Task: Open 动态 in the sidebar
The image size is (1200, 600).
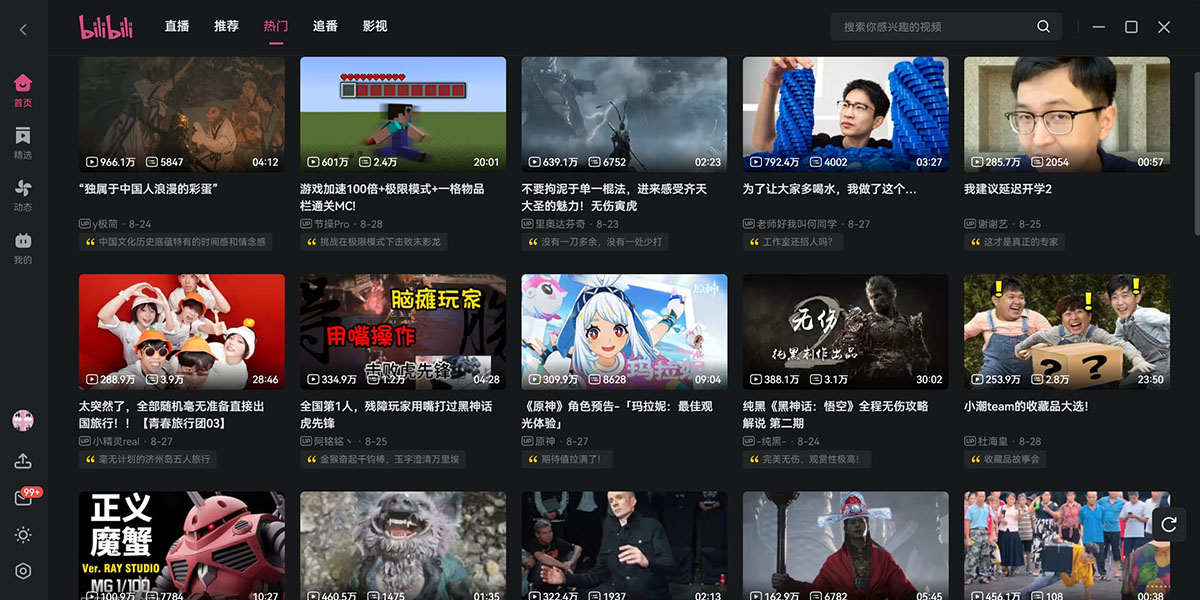Action: coord(23,193)
